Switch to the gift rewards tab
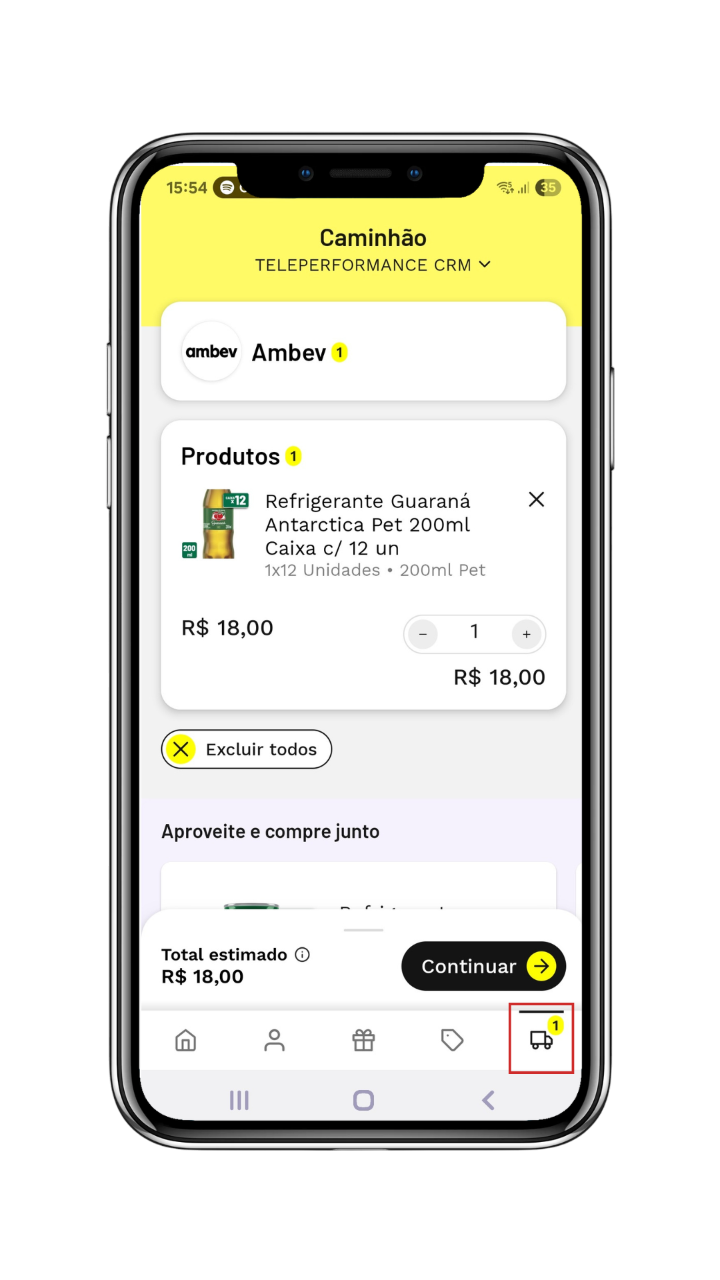The height and width of the screenshot is (1280, 720). pos(363,1040)
